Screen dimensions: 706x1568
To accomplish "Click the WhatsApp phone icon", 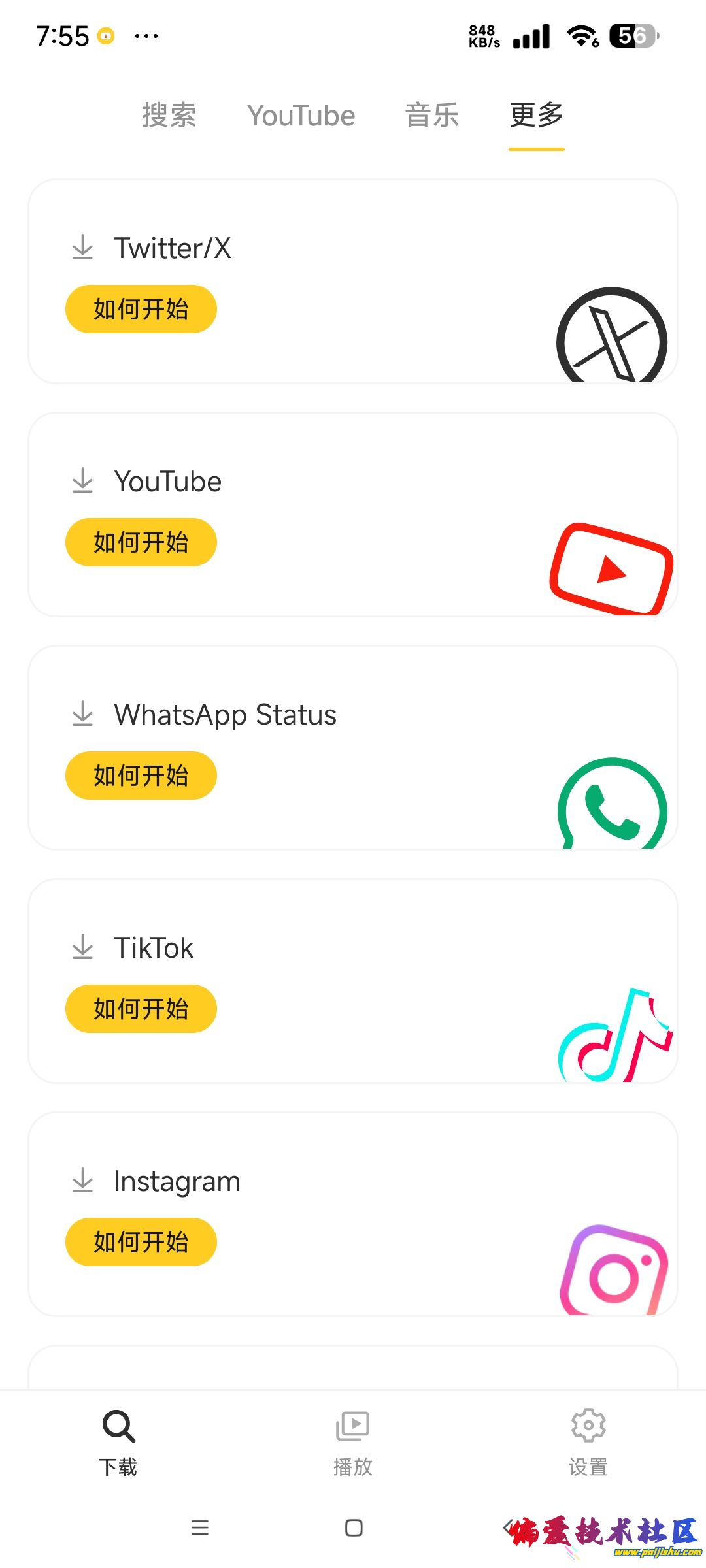I will pyautogui.click(x=611, y=804).
